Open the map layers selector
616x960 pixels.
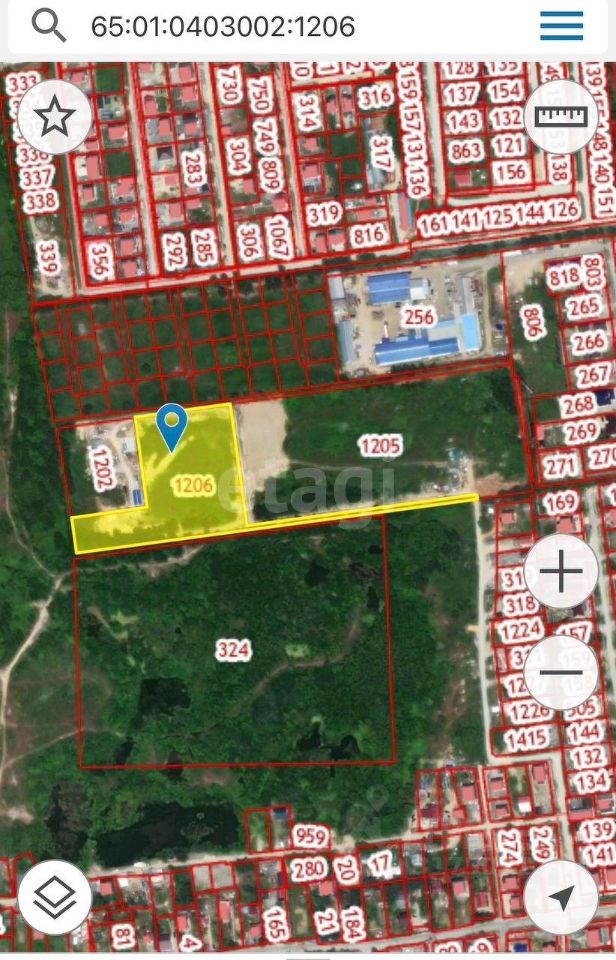click(55, 898)
